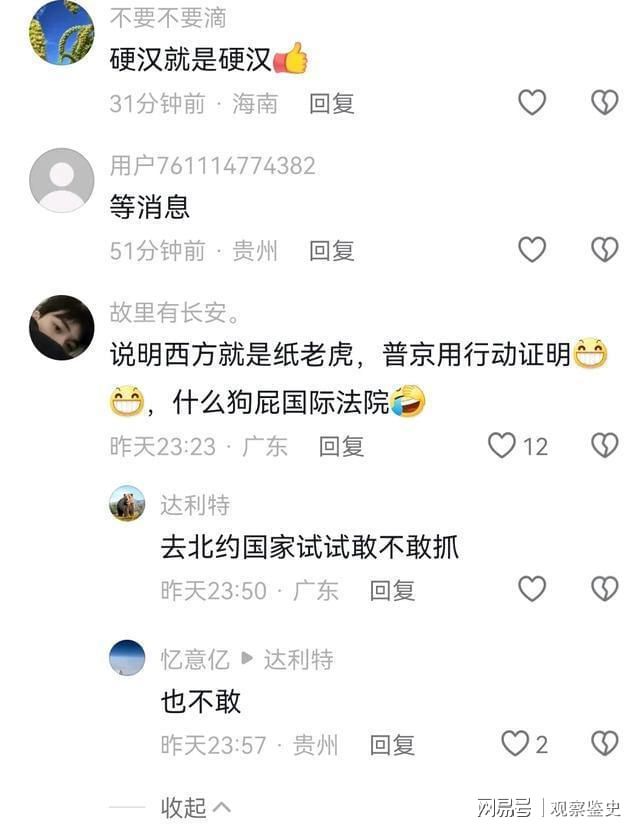Like 达利特's reply 去北约国家试试敢不敢抓
The width and height of the screenshot is (640, 828).
click(x=532, y=590)
